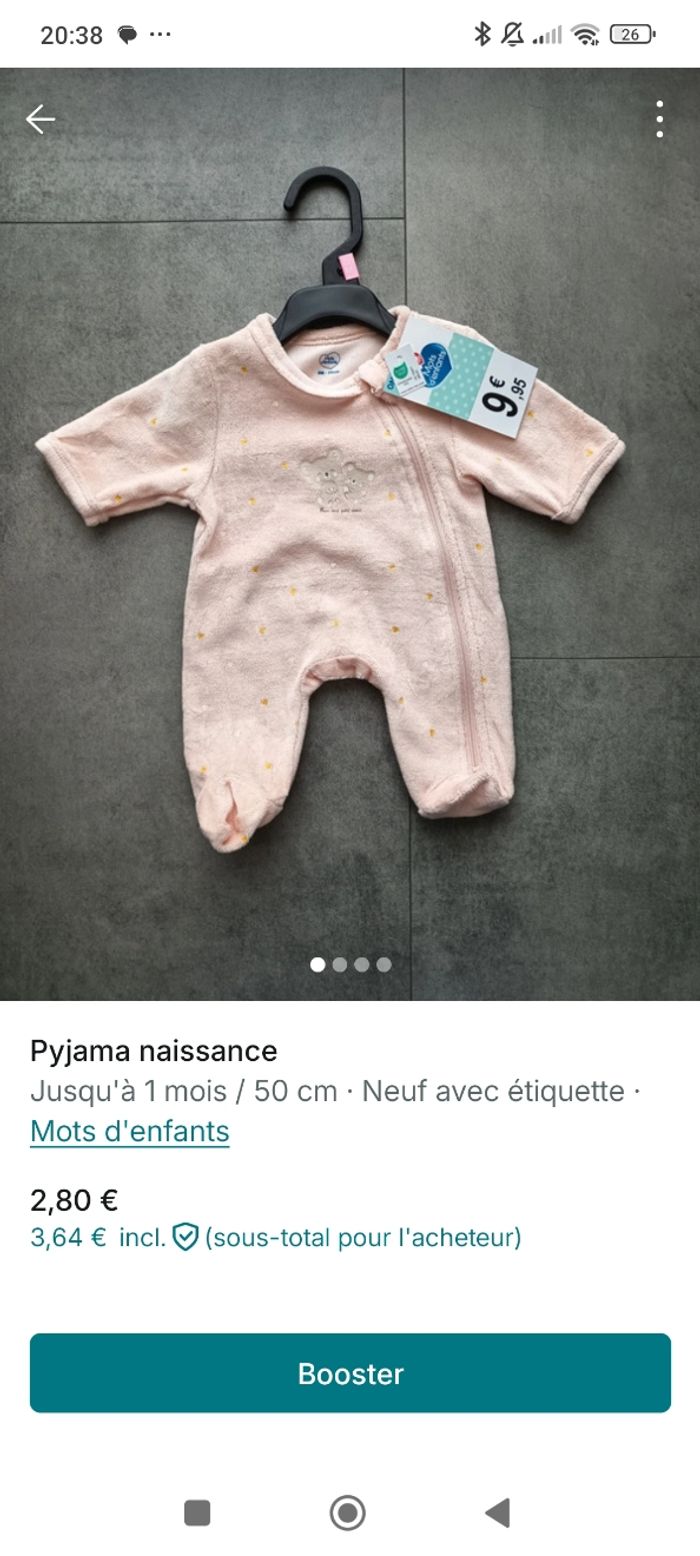The width and height of the screenshot is (700, 1556).
Task: Go back using the top-left arrow
Action: pos(40,119)
